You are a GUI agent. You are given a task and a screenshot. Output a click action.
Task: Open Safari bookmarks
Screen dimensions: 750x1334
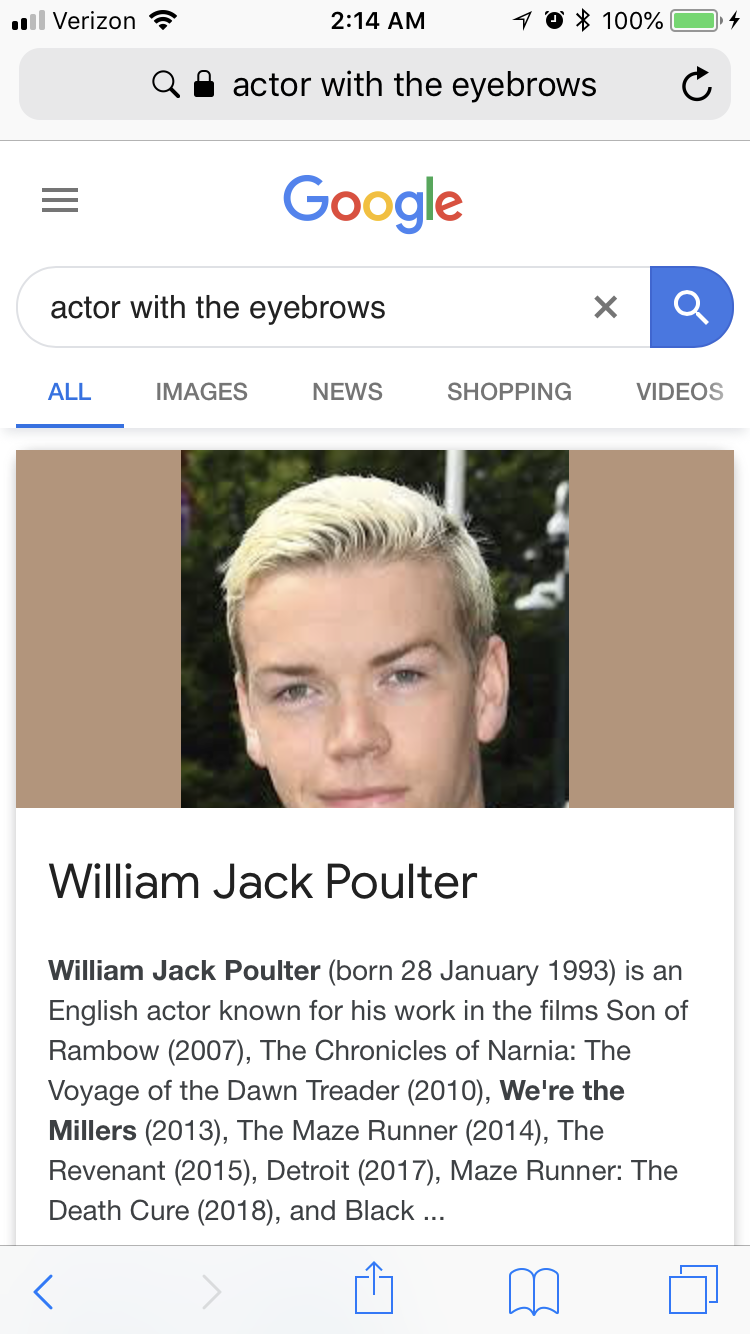pos(534,1291)
